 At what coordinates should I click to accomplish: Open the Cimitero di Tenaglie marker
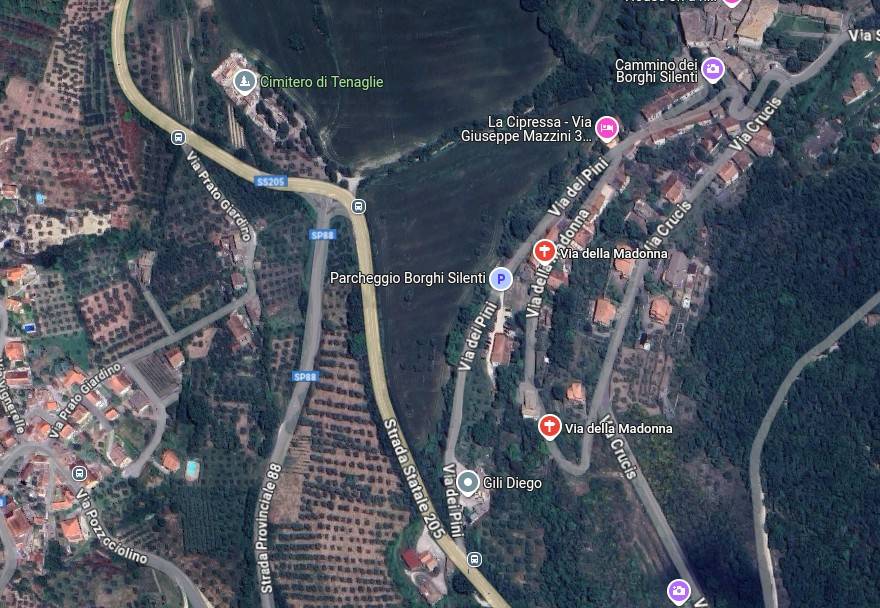[244, 81]
